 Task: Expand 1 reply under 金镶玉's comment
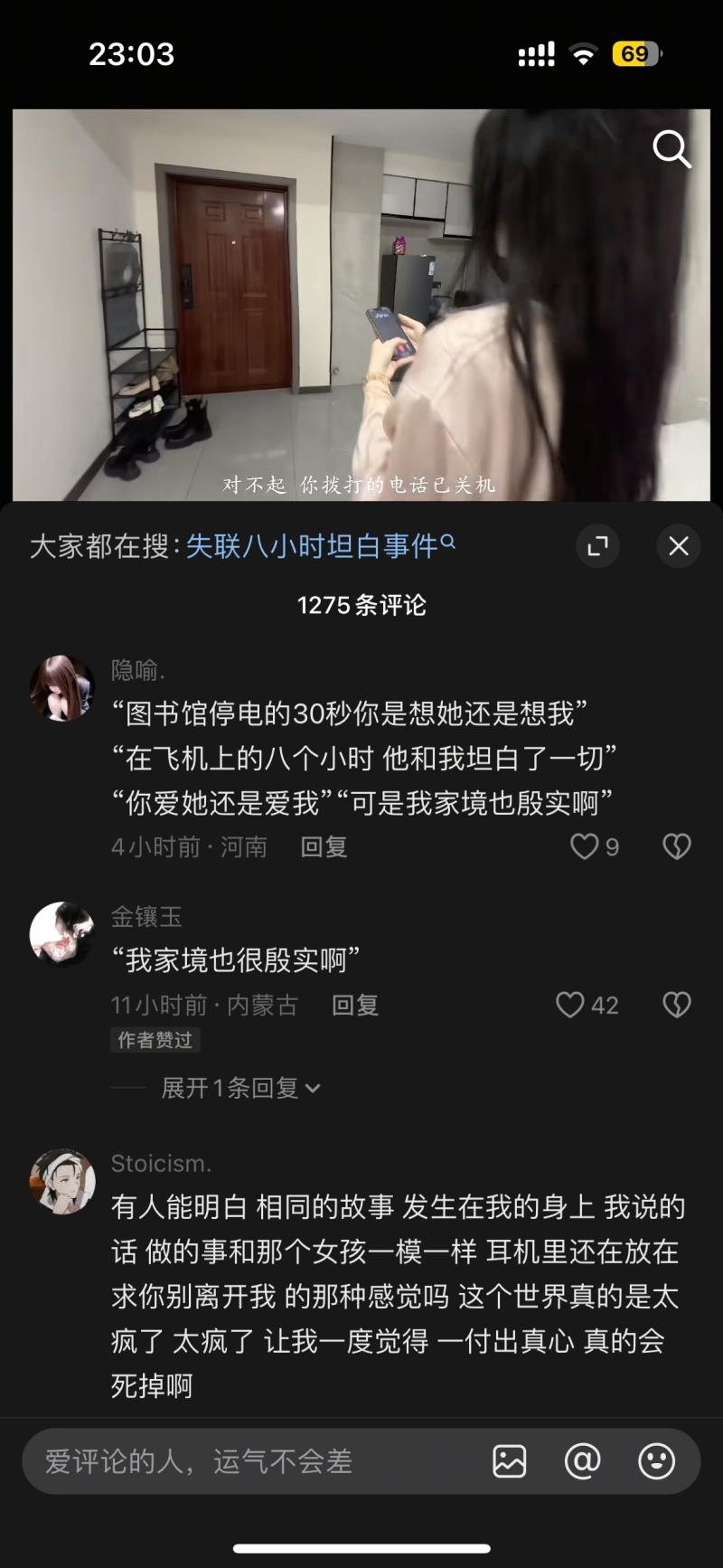pyautogui.click(x=239, y=1088)
